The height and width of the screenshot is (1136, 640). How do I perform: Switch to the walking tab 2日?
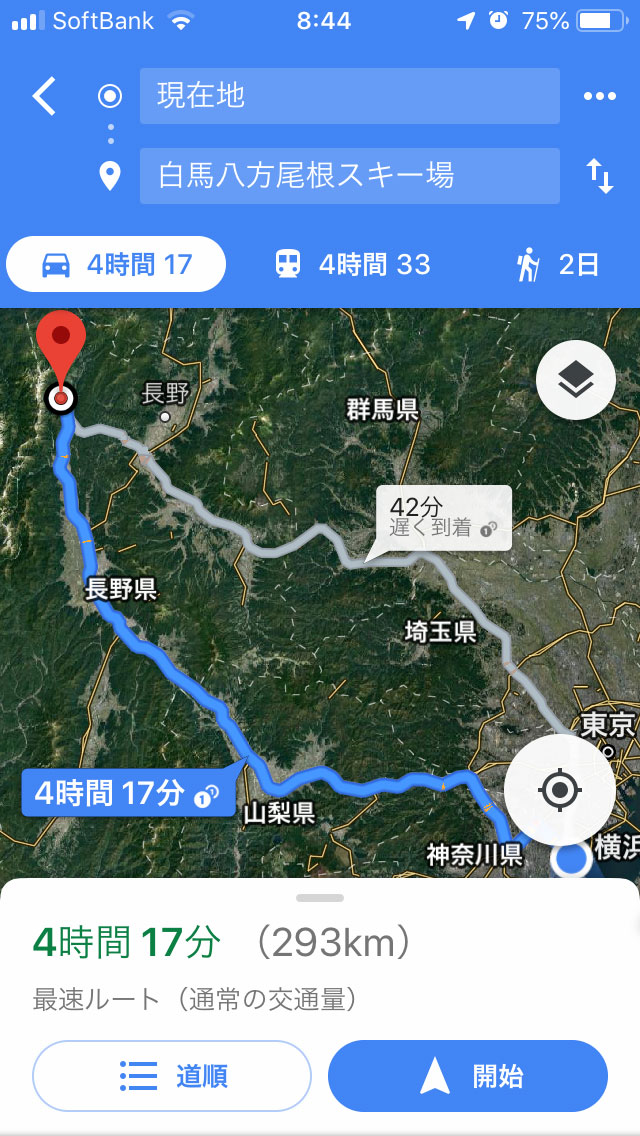click(x=558, y=264)
